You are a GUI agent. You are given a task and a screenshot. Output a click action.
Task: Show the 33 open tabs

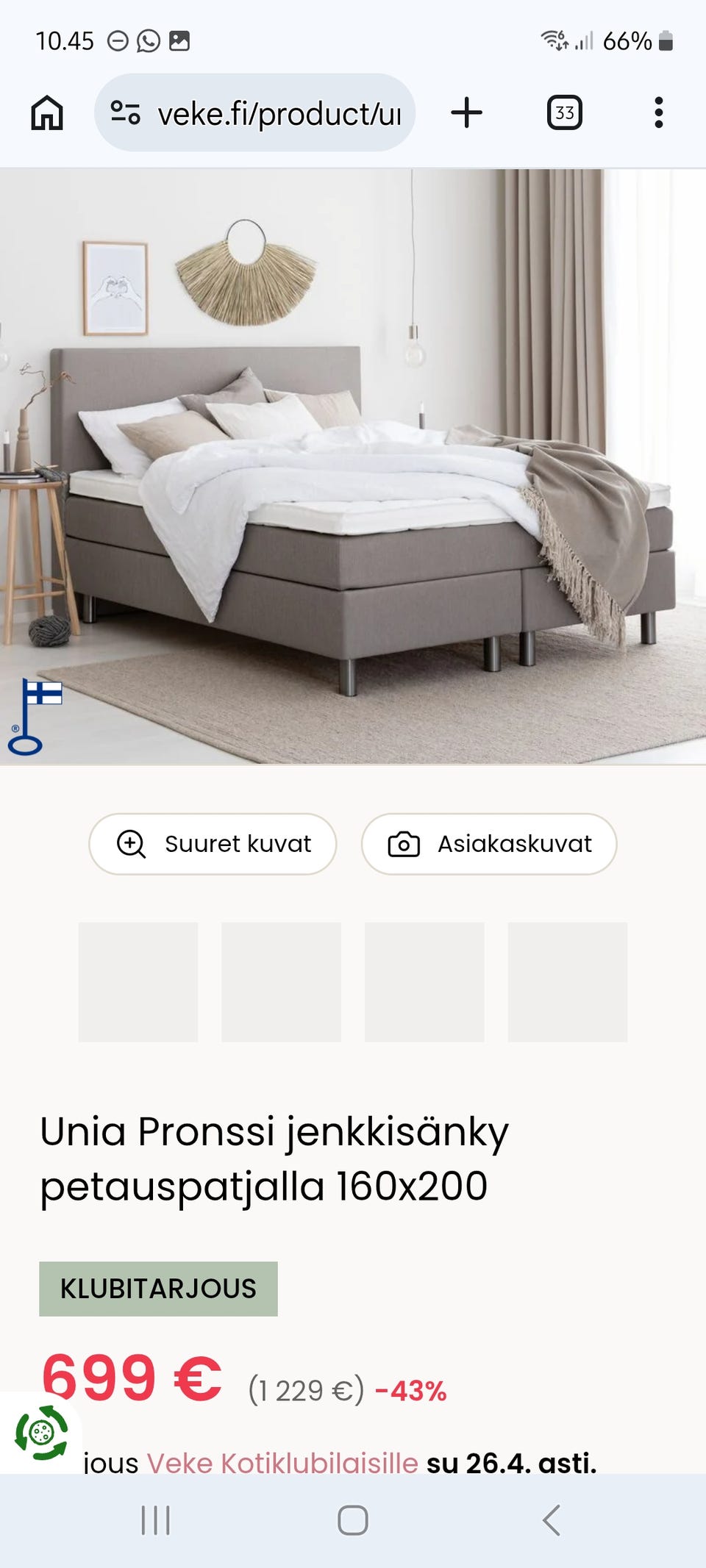click(x=564, y=113)
